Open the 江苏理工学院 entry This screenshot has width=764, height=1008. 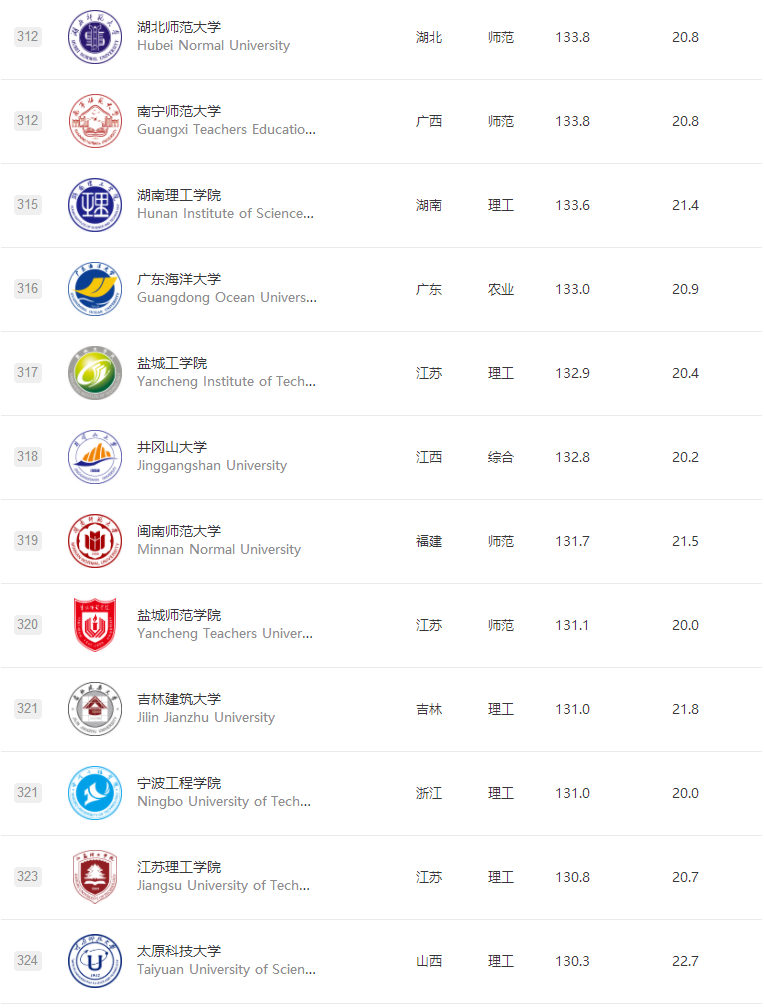179,868
